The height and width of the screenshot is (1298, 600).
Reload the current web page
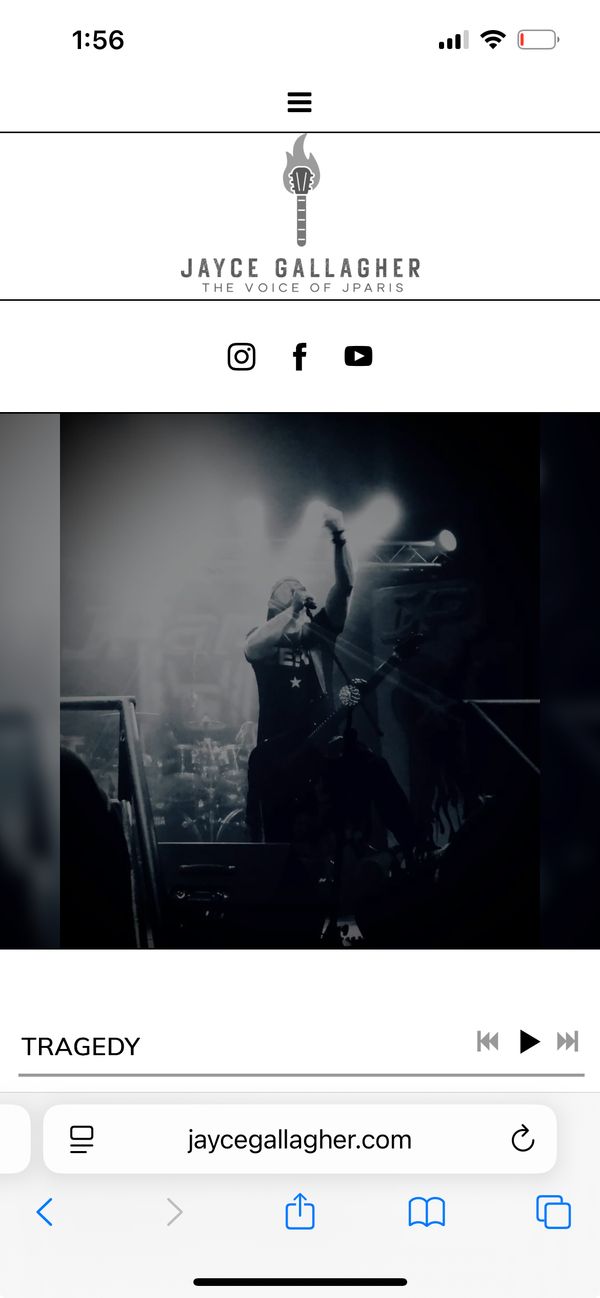pyautogui.click(x=522, y=1139)
